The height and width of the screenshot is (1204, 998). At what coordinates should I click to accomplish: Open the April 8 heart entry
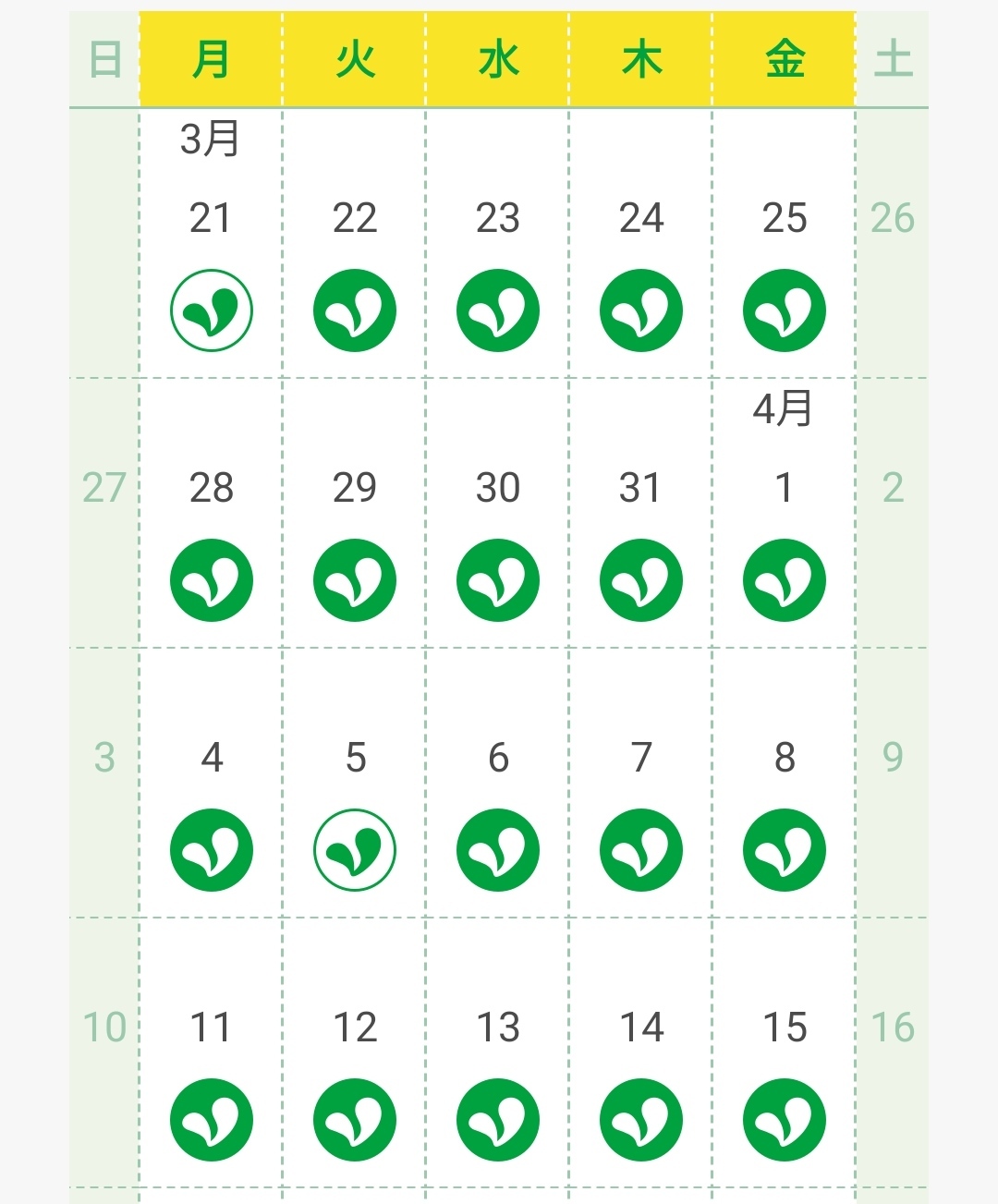pos(785,850)
